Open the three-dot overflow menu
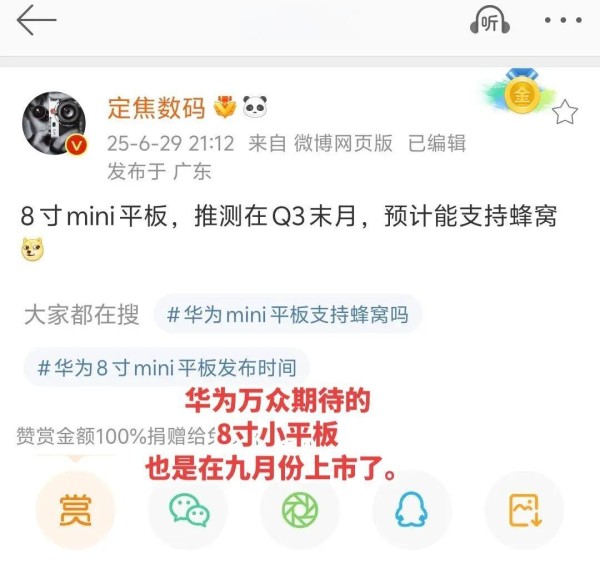Image resolution: width=600 pixels, height=565 pixels. 562,20
